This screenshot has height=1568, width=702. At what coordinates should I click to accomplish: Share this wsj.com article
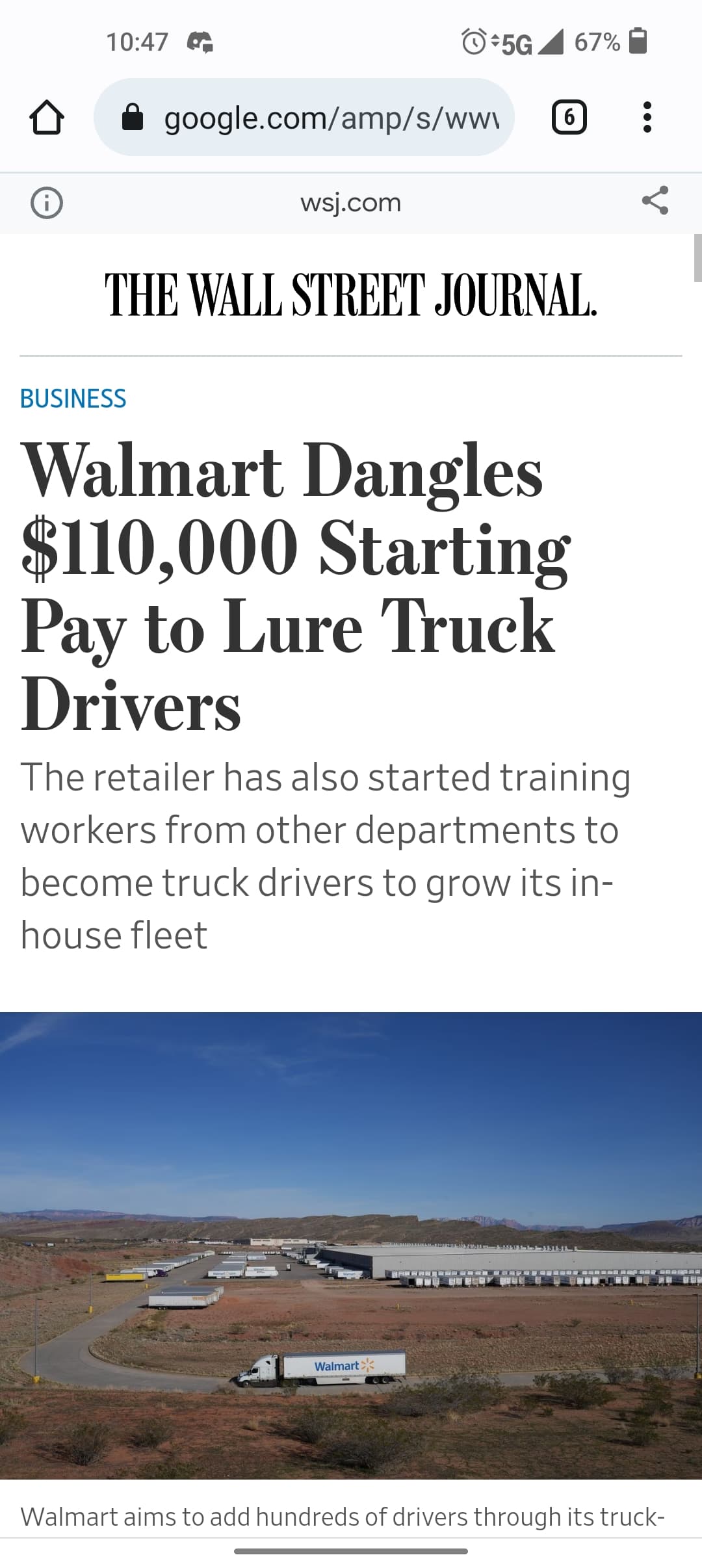pyautogui.click(x=655, y=201)
